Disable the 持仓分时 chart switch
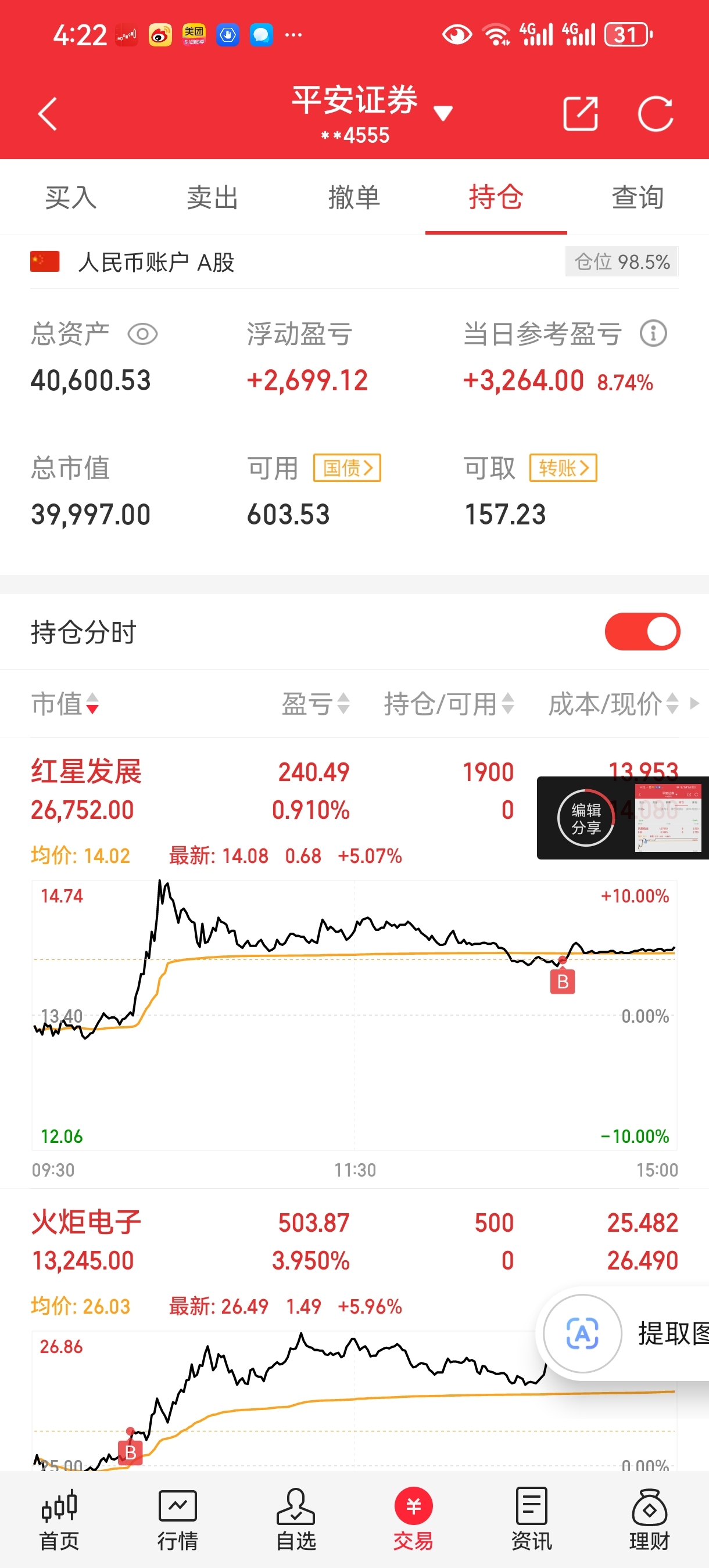The image size is (709, 1568). tap(642, 631)
